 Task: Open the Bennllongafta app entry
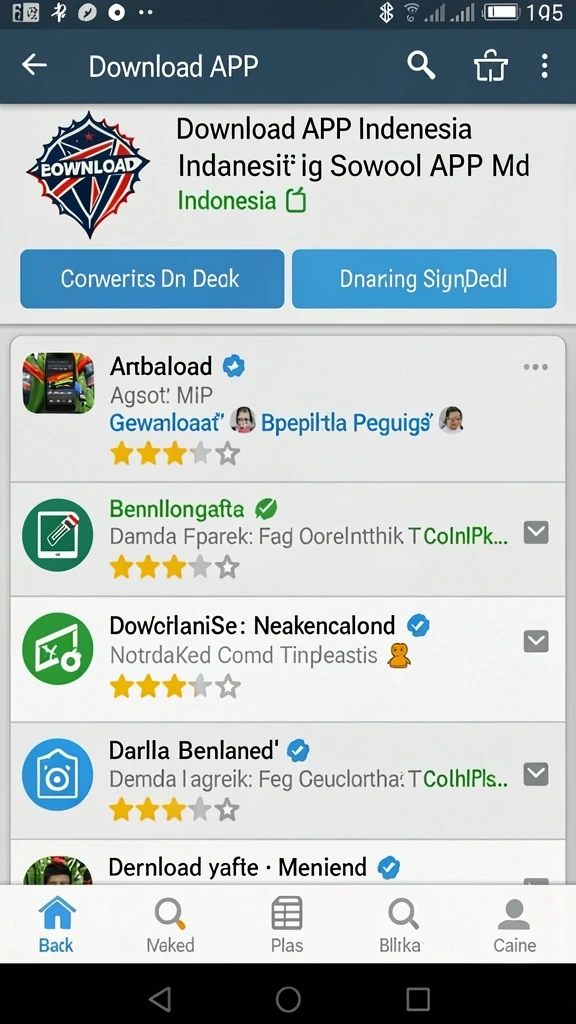288,539
